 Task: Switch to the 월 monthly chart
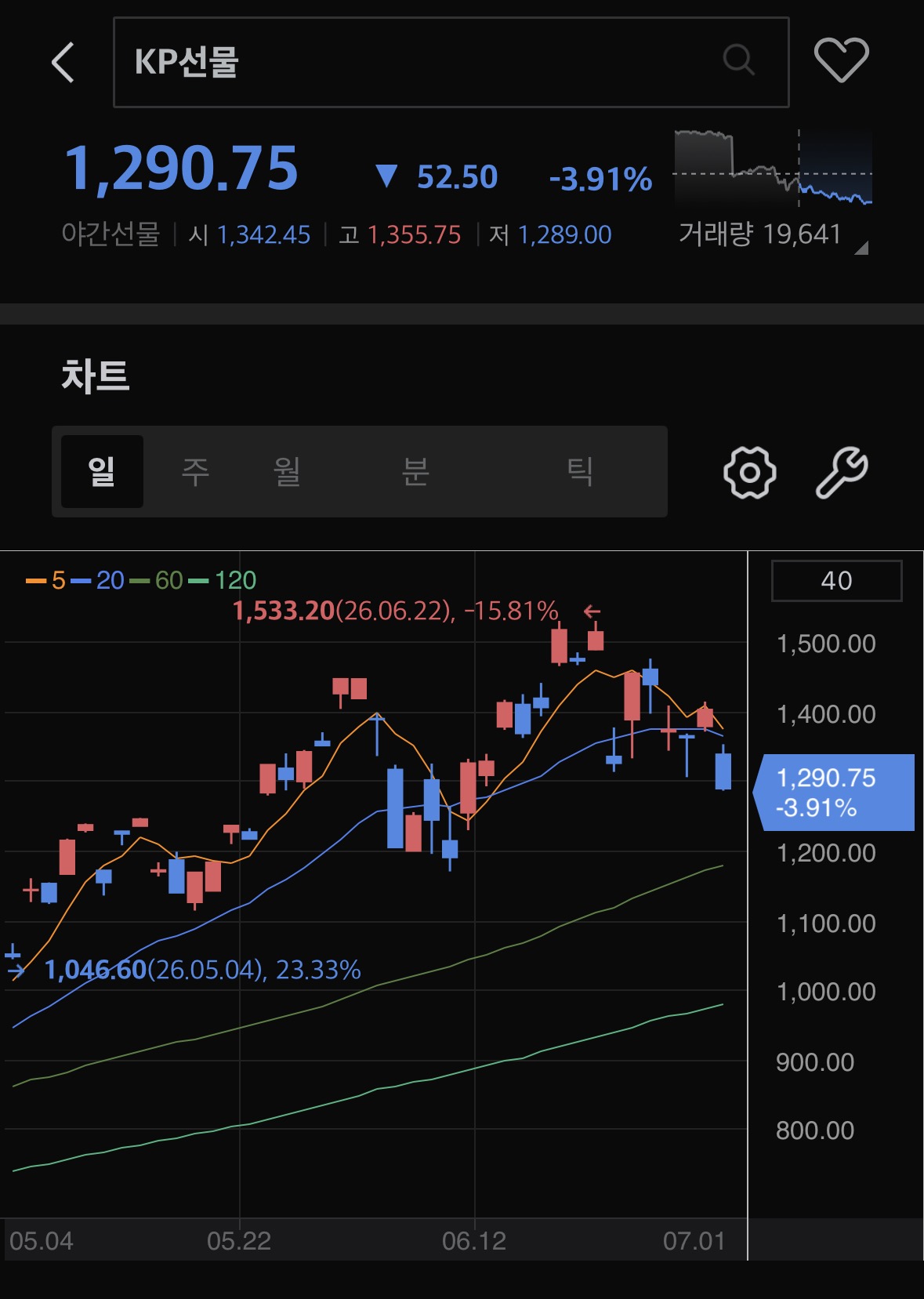click(x=287, y=471)
